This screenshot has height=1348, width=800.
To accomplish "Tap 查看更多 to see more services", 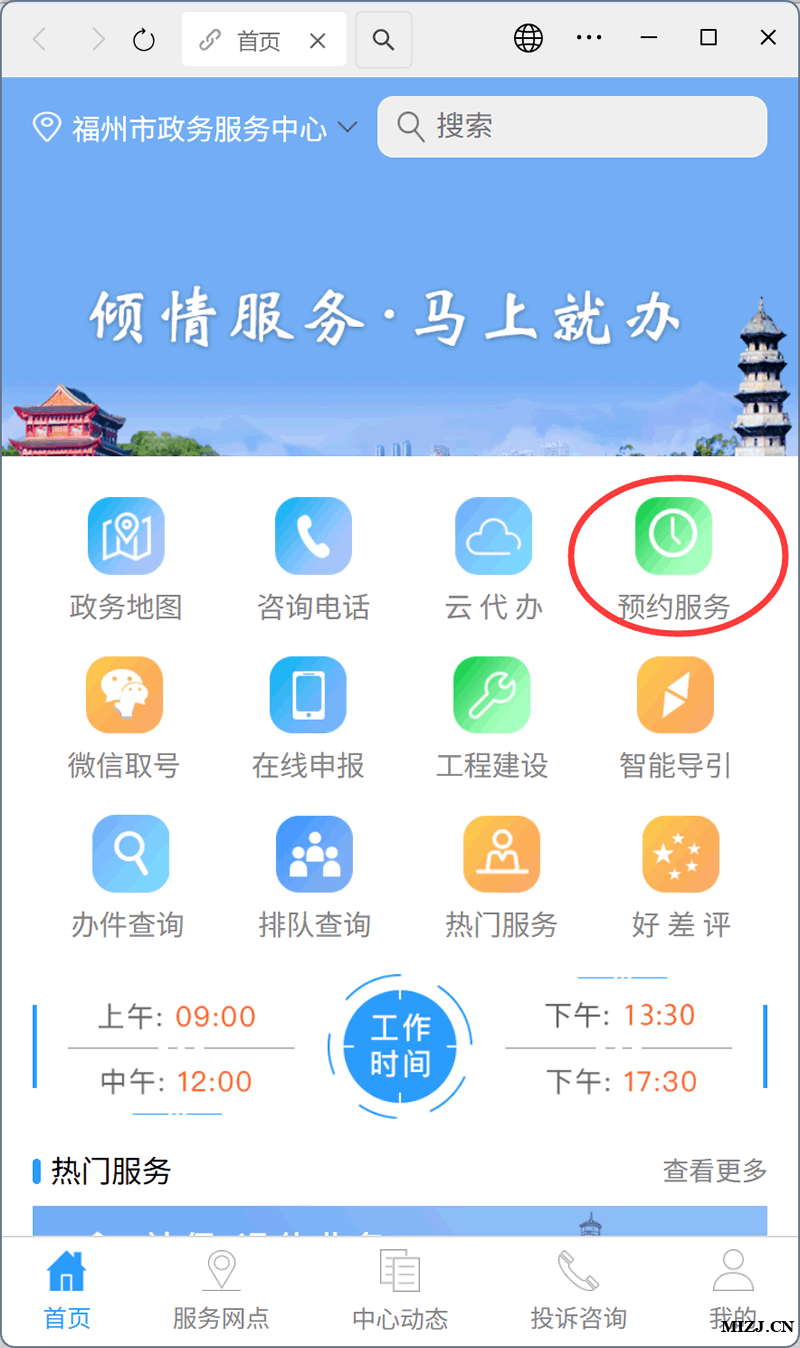I will [714, 1170].
